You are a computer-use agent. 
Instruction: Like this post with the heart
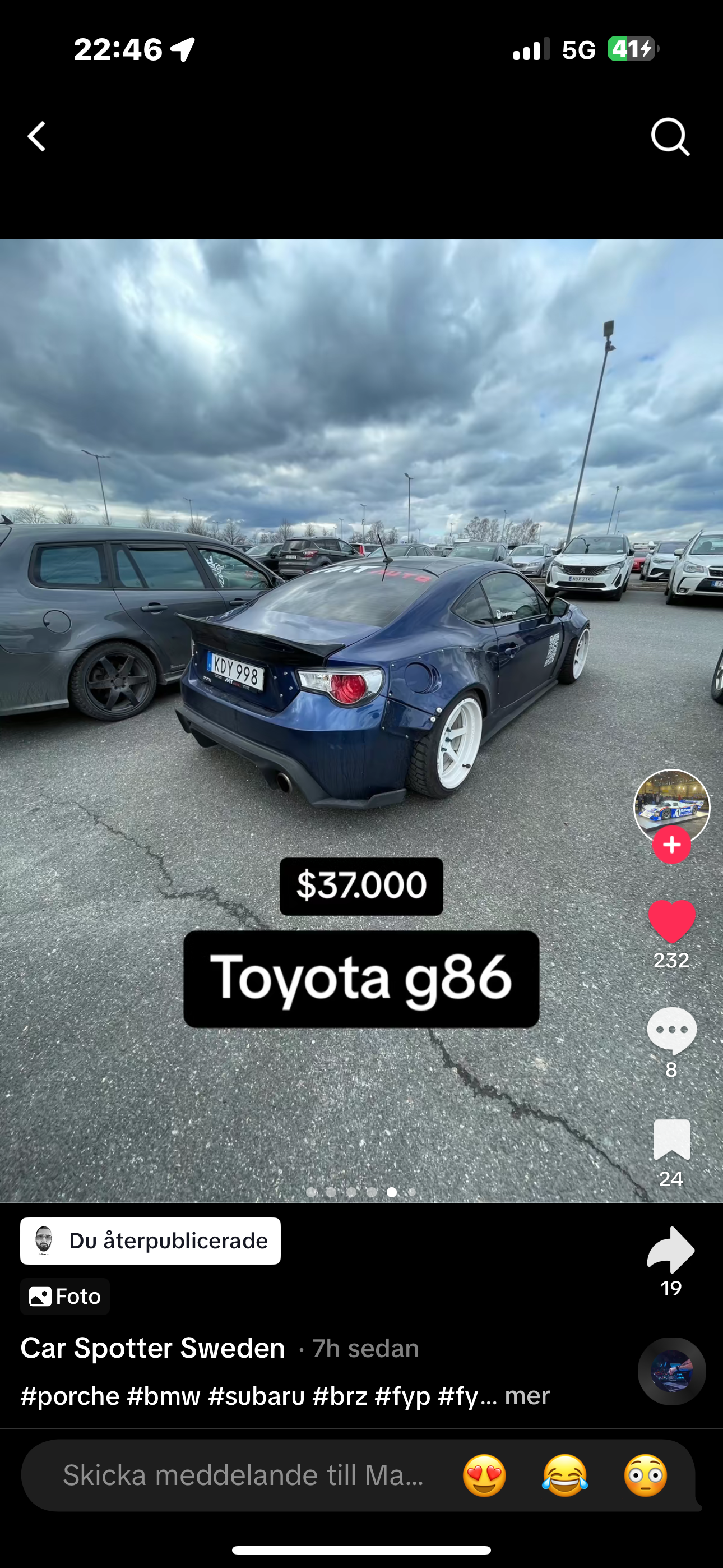click(x=672, y=921)
